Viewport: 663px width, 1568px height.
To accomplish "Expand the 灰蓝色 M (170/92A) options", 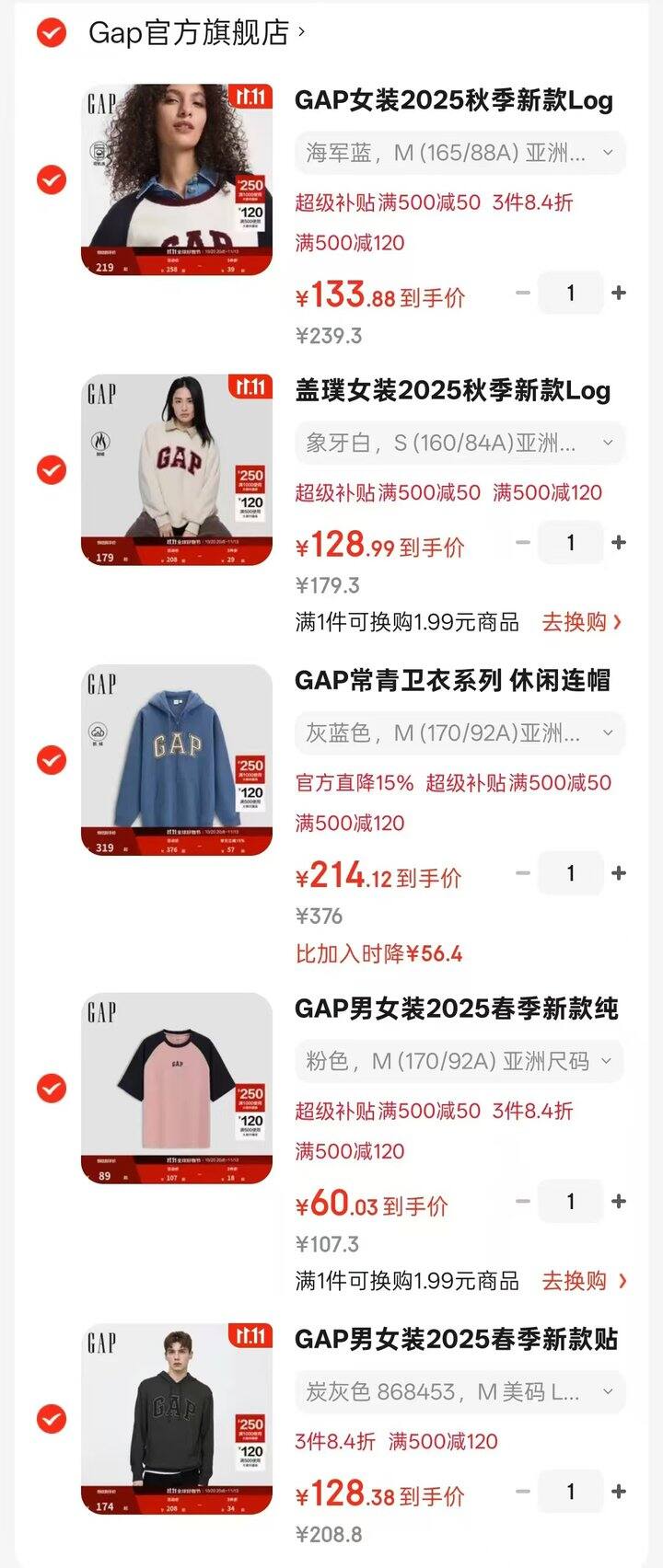I will [x=459, y=733].
